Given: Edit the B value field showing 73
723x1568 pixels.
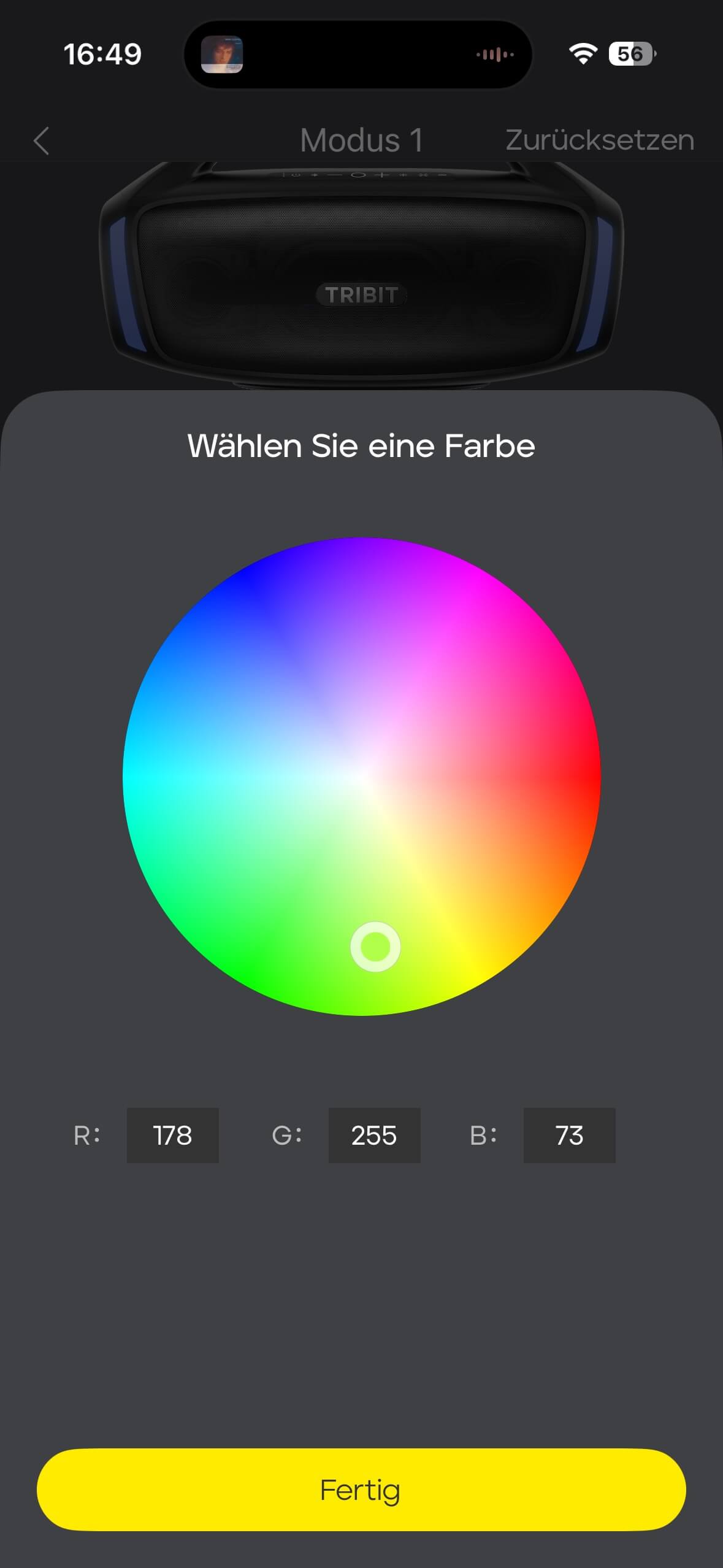Looking at the screenshot, I should coord(569,1136).
